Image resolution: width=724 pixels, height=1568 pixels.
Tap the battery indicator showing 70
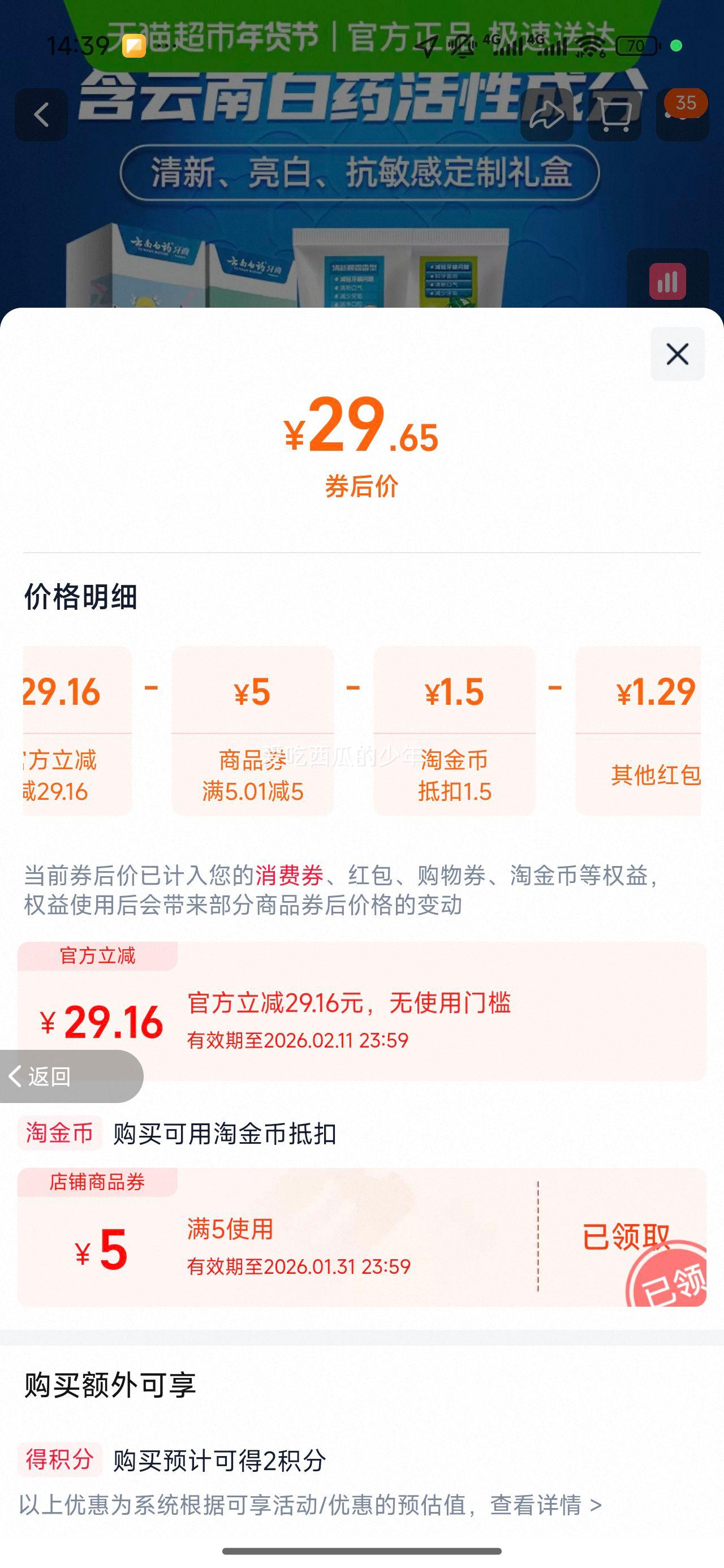click(x=637, y=46)
